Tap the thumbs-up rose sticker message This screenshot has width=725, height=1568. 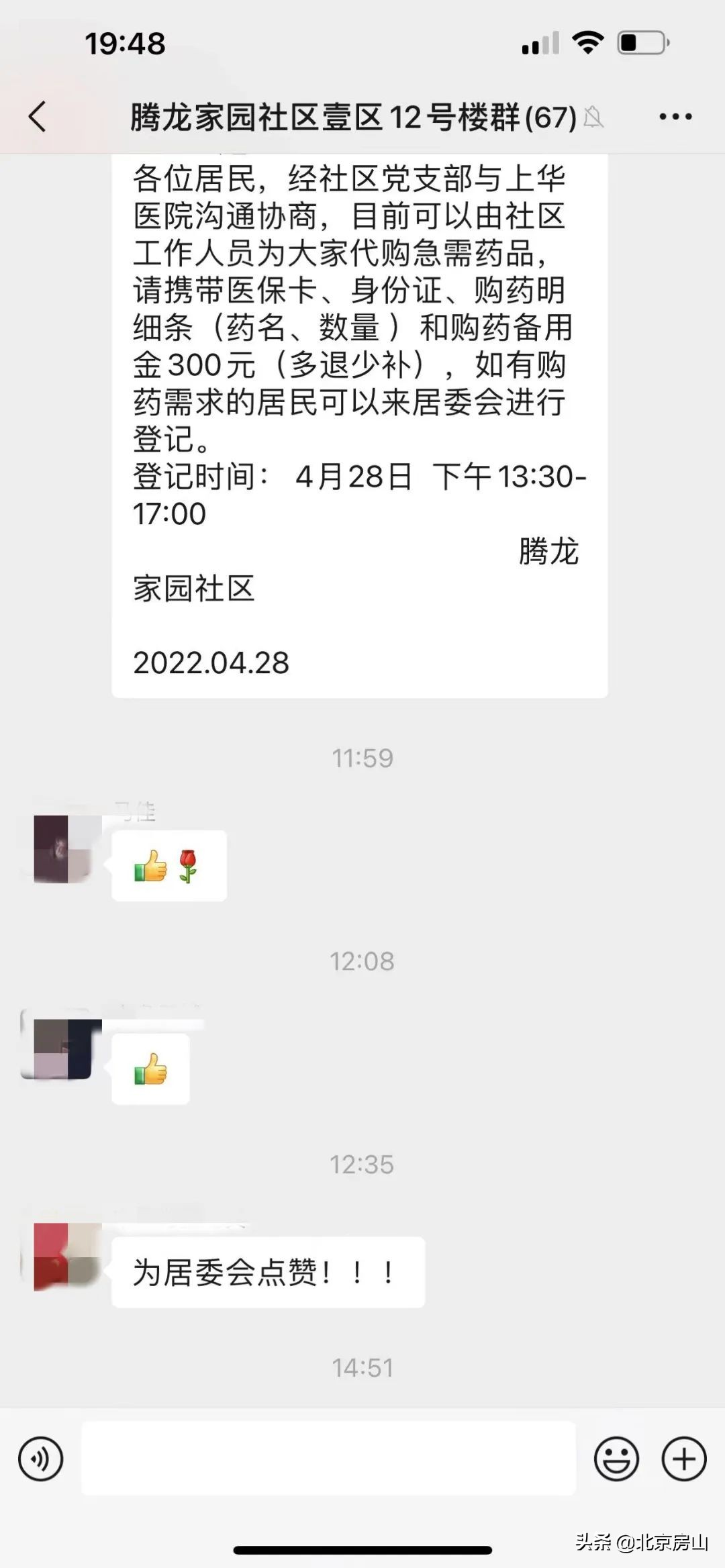click(169, 865)
